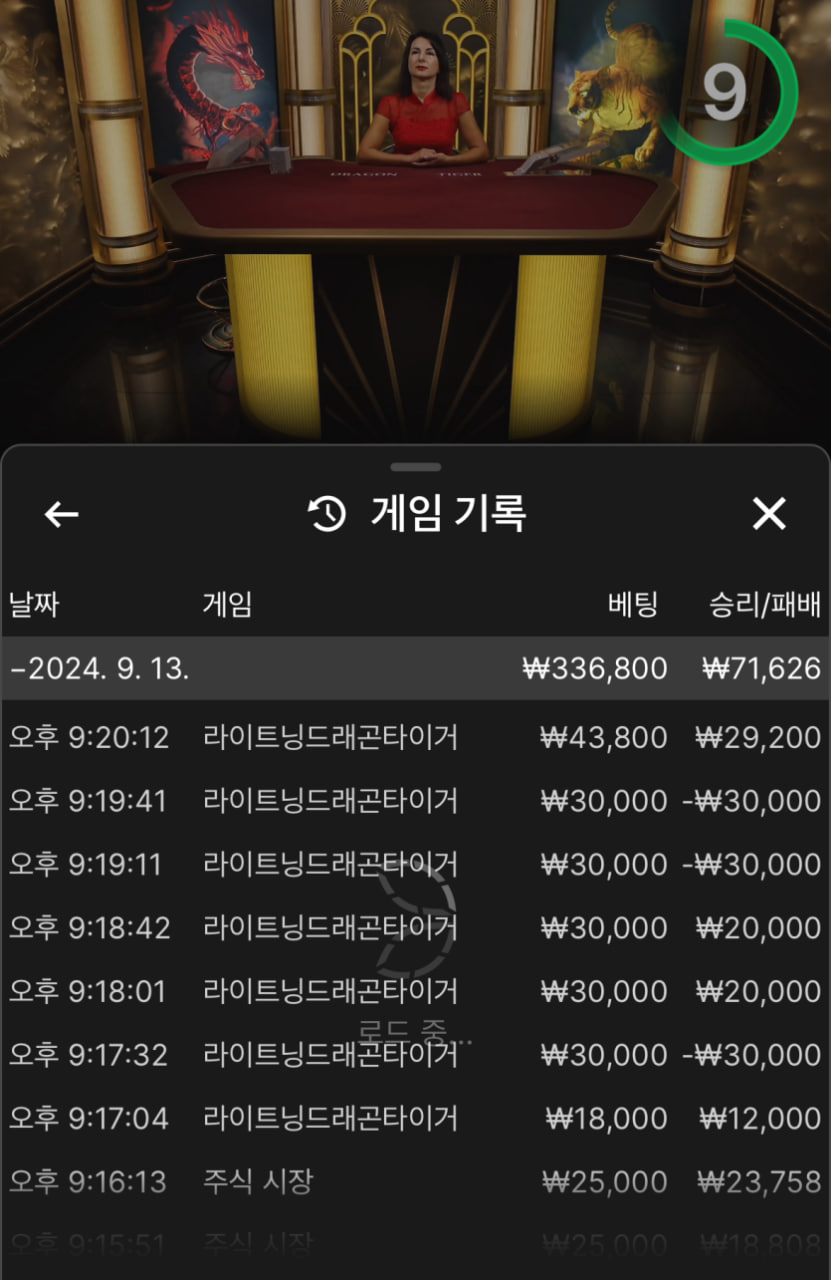This screenshot has width=831, height=1280.
Task: Select the 오후 9:17:04 ₩18,000 bet record
Action: (x=415, y=1117)
